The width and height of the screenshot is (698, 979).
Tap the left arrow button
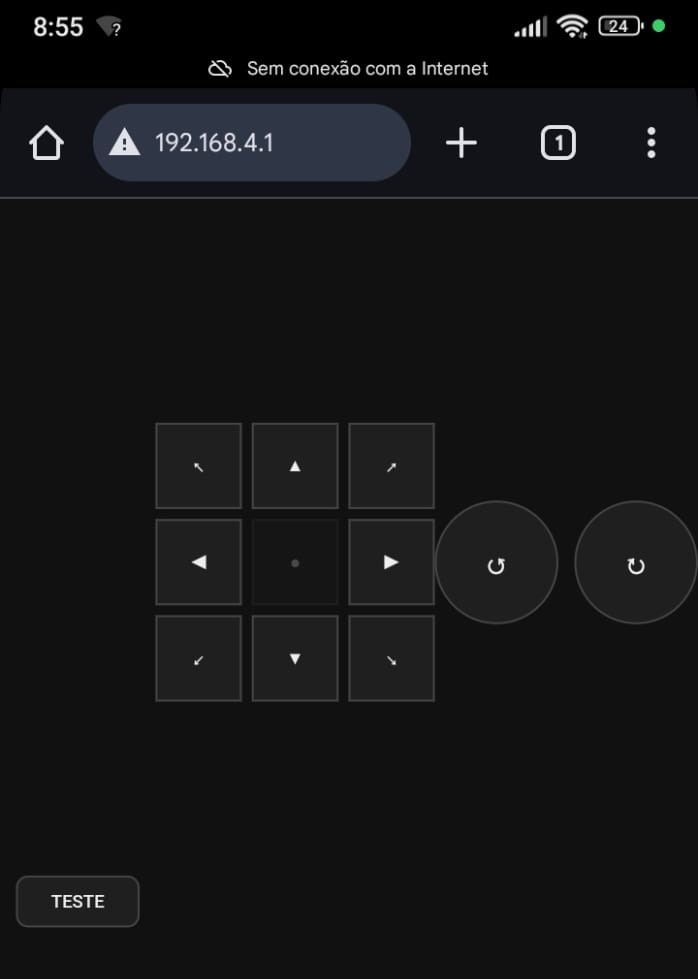(198, 562)
